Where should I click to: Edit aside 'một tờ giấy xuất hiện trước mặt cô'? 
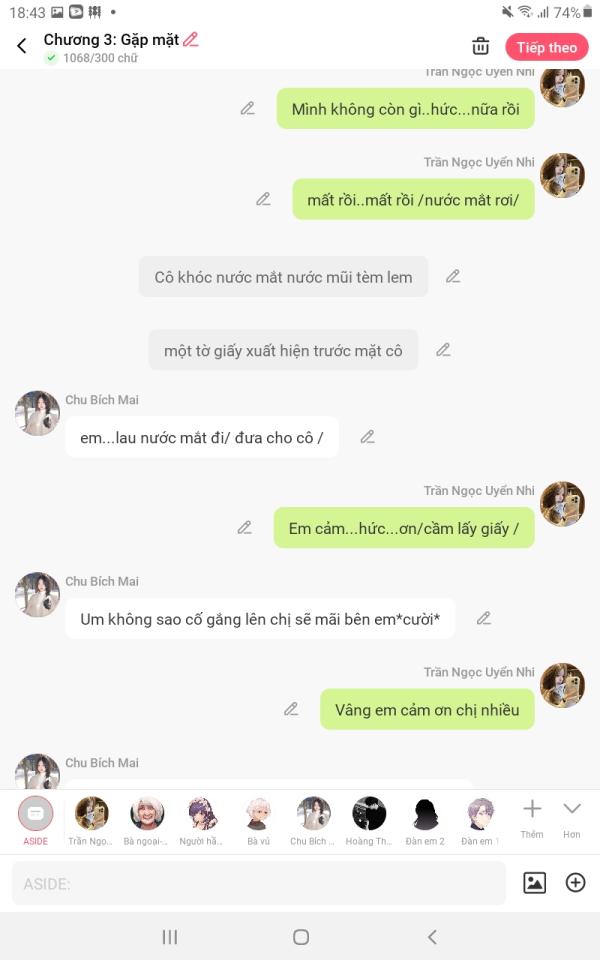tap(443, 350)
